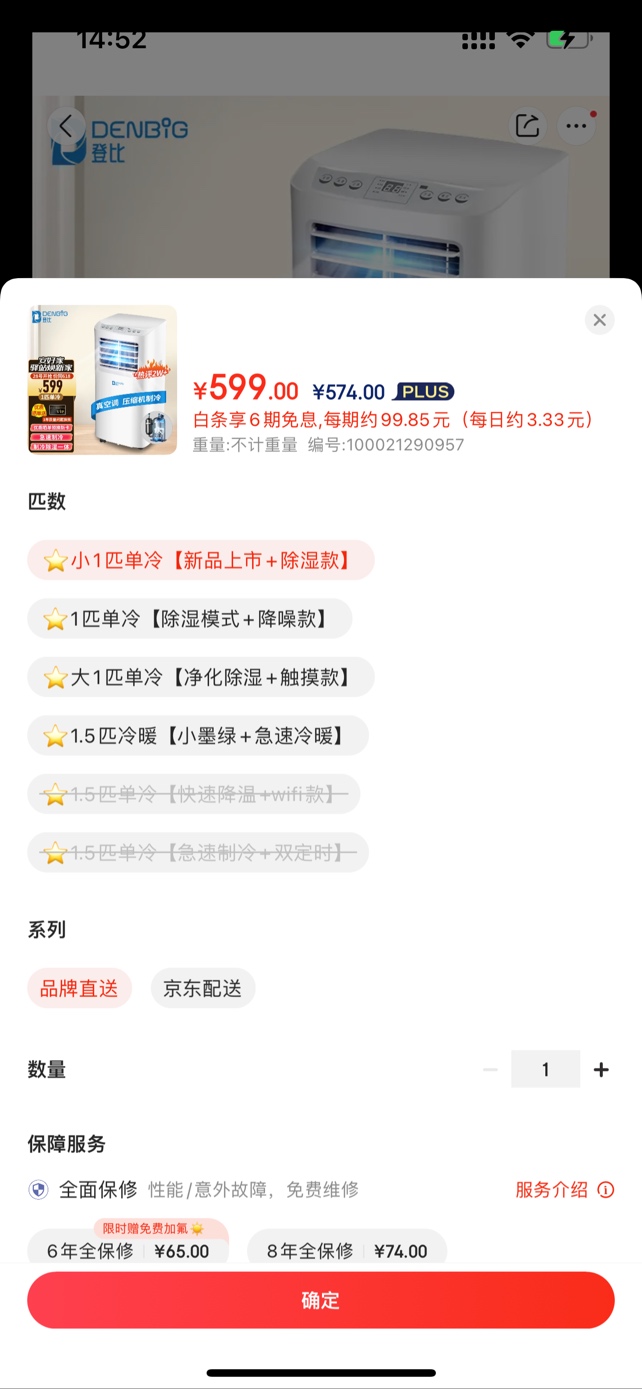Choose 品牌直送 series
Viewport: 642px width, 1389px height.
pos(79,989)
